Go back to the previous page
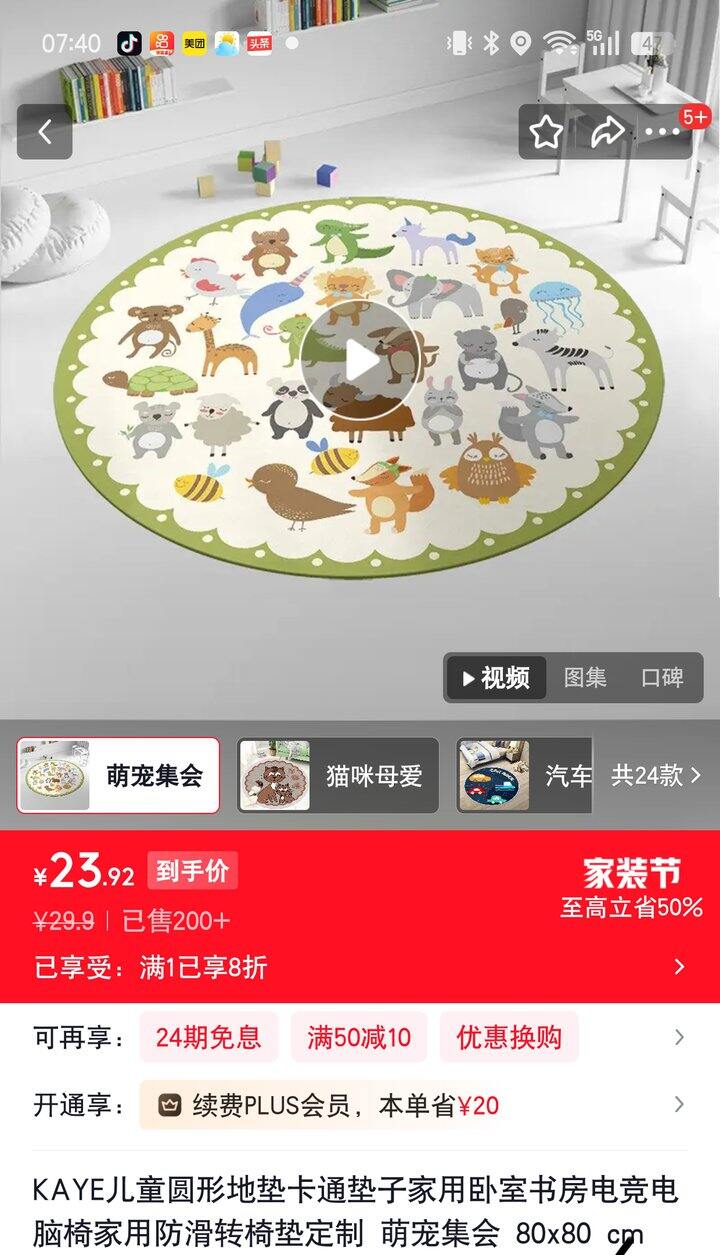This screenshot has width=720, height=1255. click(x=45, y=132)
